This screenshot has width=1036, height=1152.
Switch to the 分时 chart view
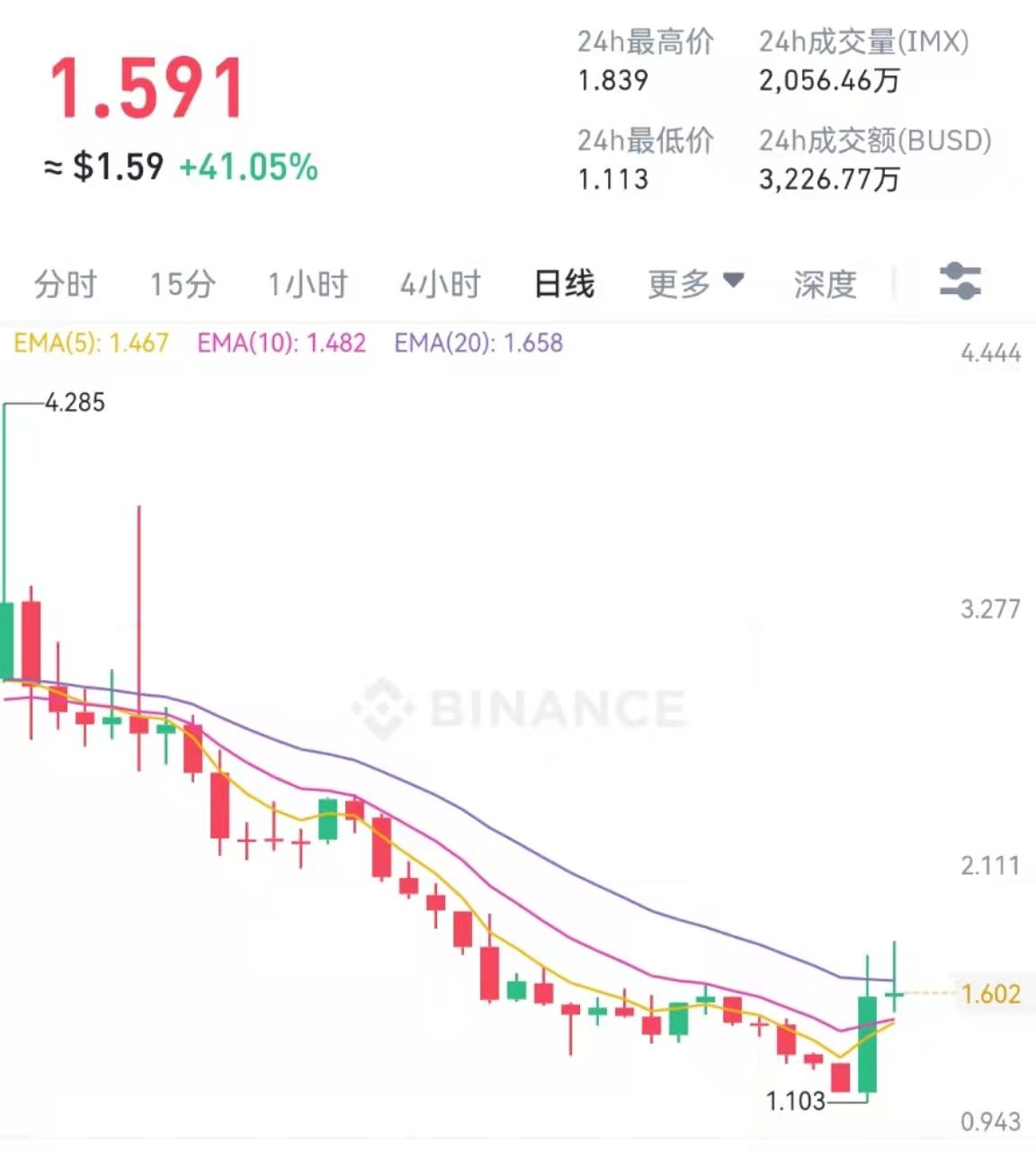66,284
